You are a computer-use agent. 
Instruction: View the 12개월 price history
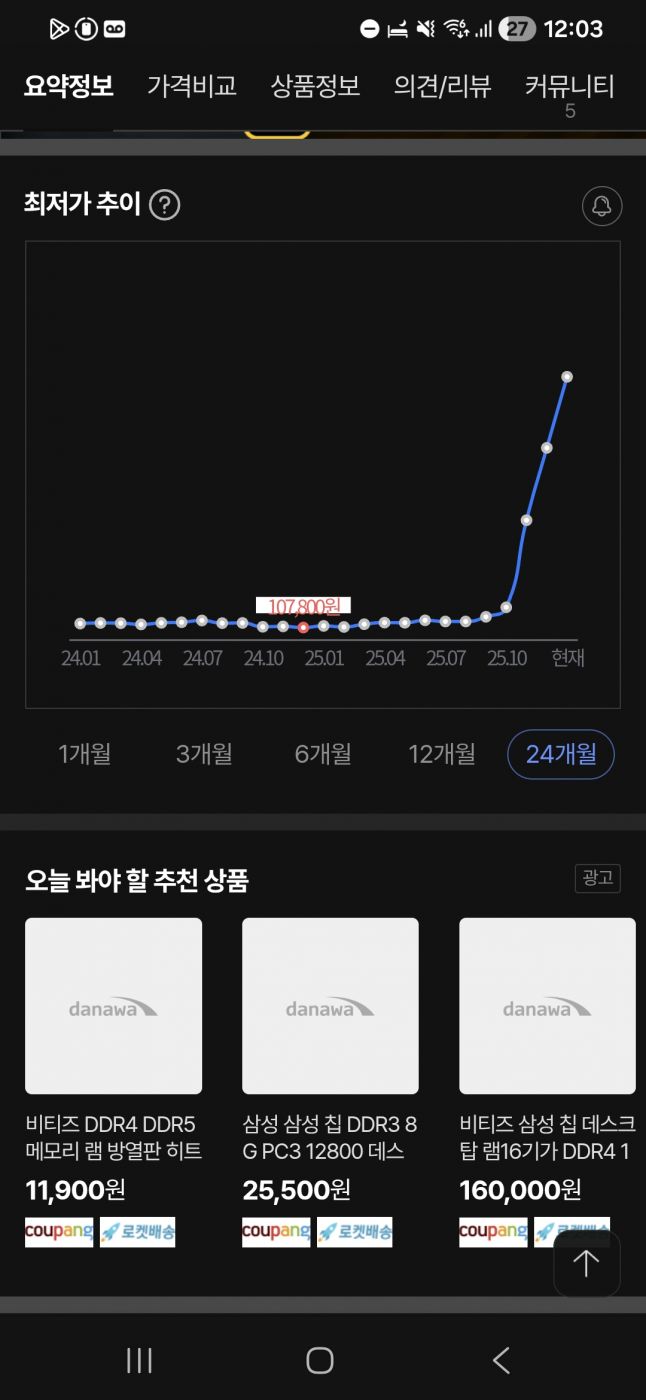(442, 754)
